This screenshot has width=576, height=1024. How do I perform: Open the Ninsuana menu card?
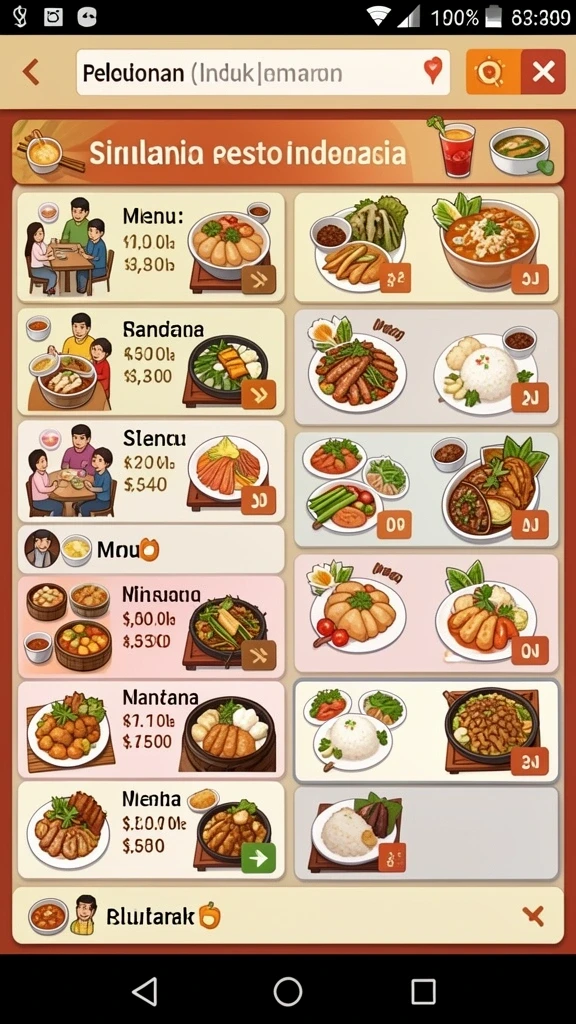(151, 626)
